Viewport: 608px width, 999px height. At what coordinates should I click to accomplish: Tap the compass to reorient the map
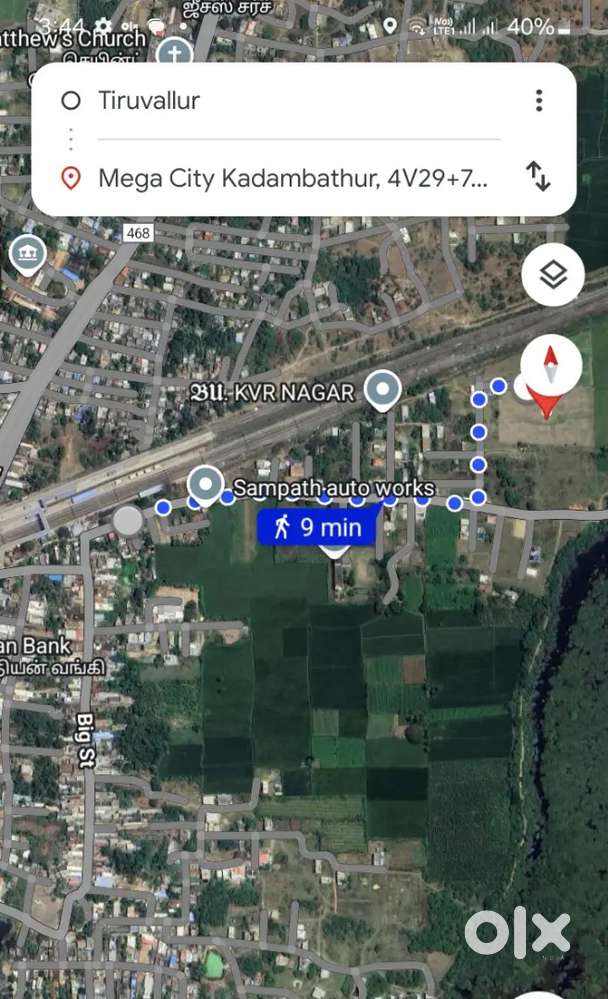tap(551, 364)
